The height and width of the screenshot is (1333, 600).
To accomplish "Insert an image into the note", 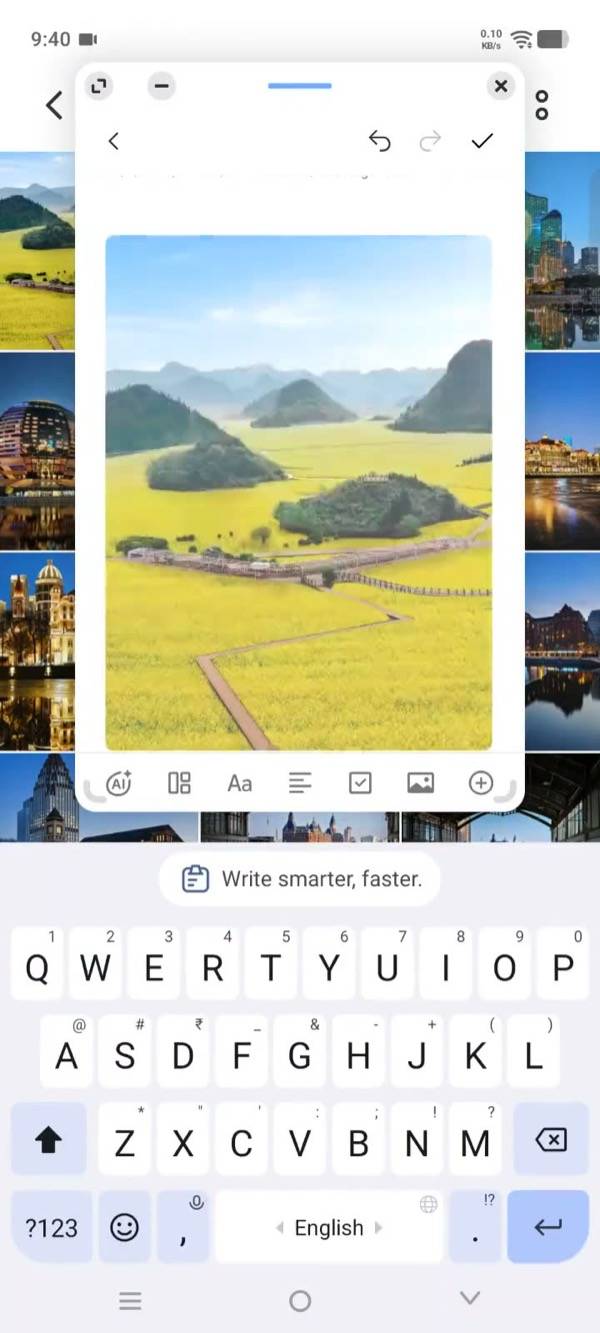I will pos(420,783).
